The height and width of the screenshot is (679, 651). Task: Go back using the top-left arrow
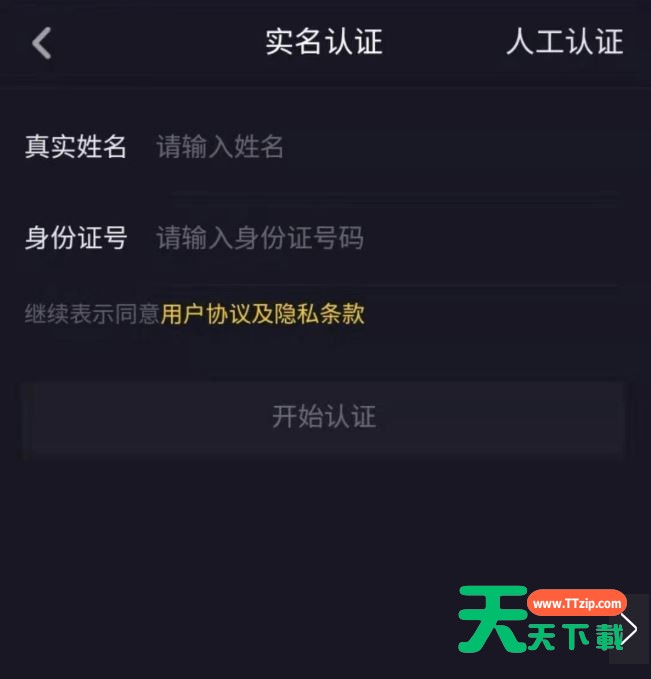(x=41, y=43)
